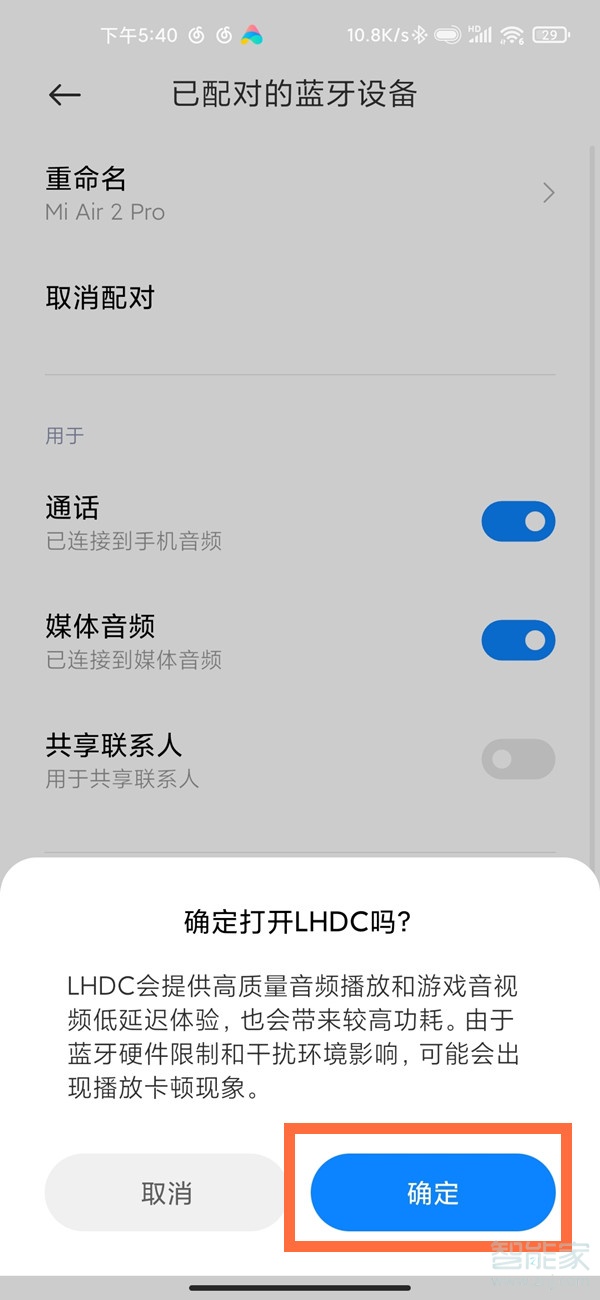The width and height of the screenshot is (600, 1300).
Task: Select 取消配对 to unpair the device
Action: coord(100,298)
